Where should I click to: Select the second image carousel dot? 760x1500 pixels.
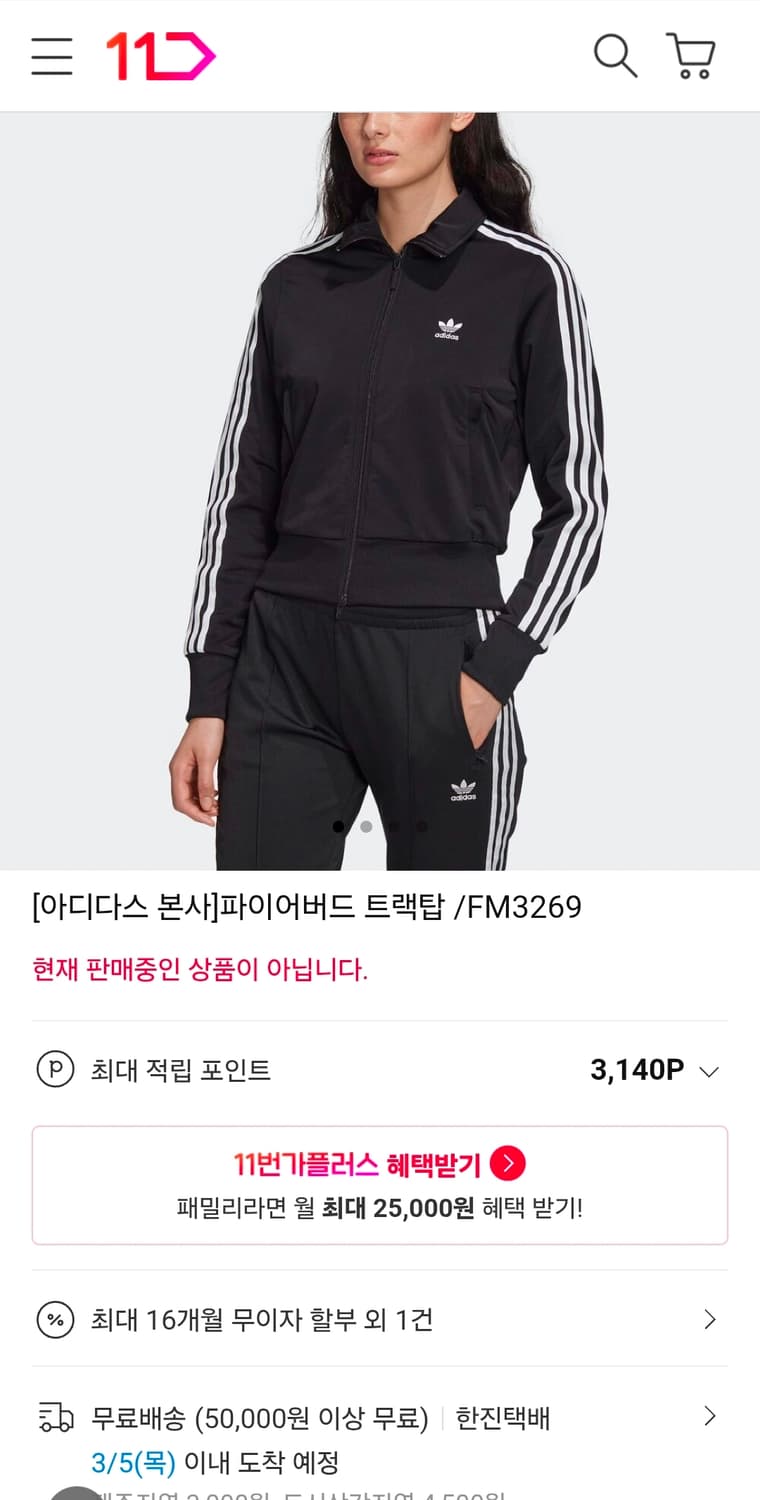point(368,827)
